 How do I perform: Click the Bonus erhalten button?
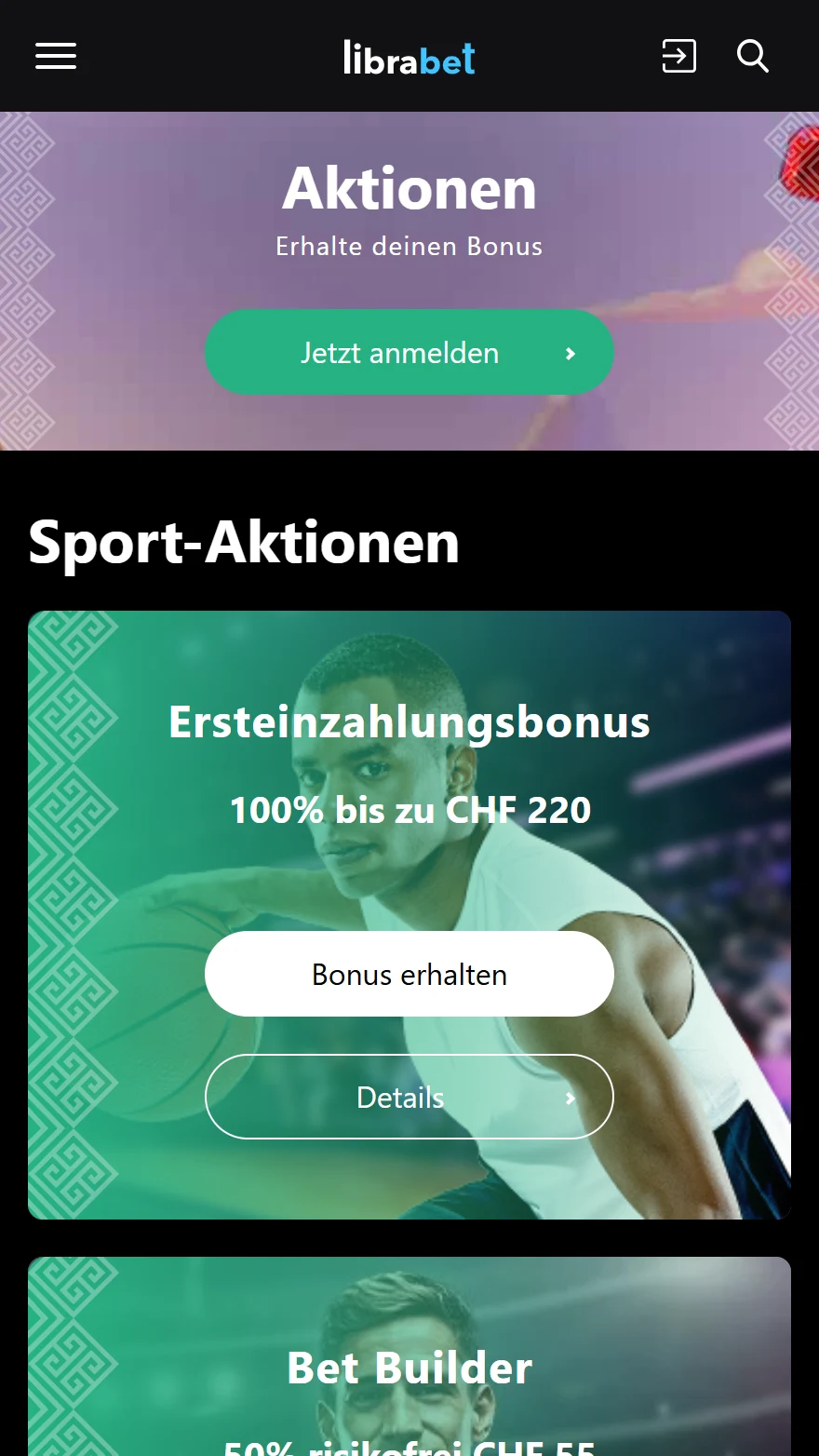coord(409,974)
